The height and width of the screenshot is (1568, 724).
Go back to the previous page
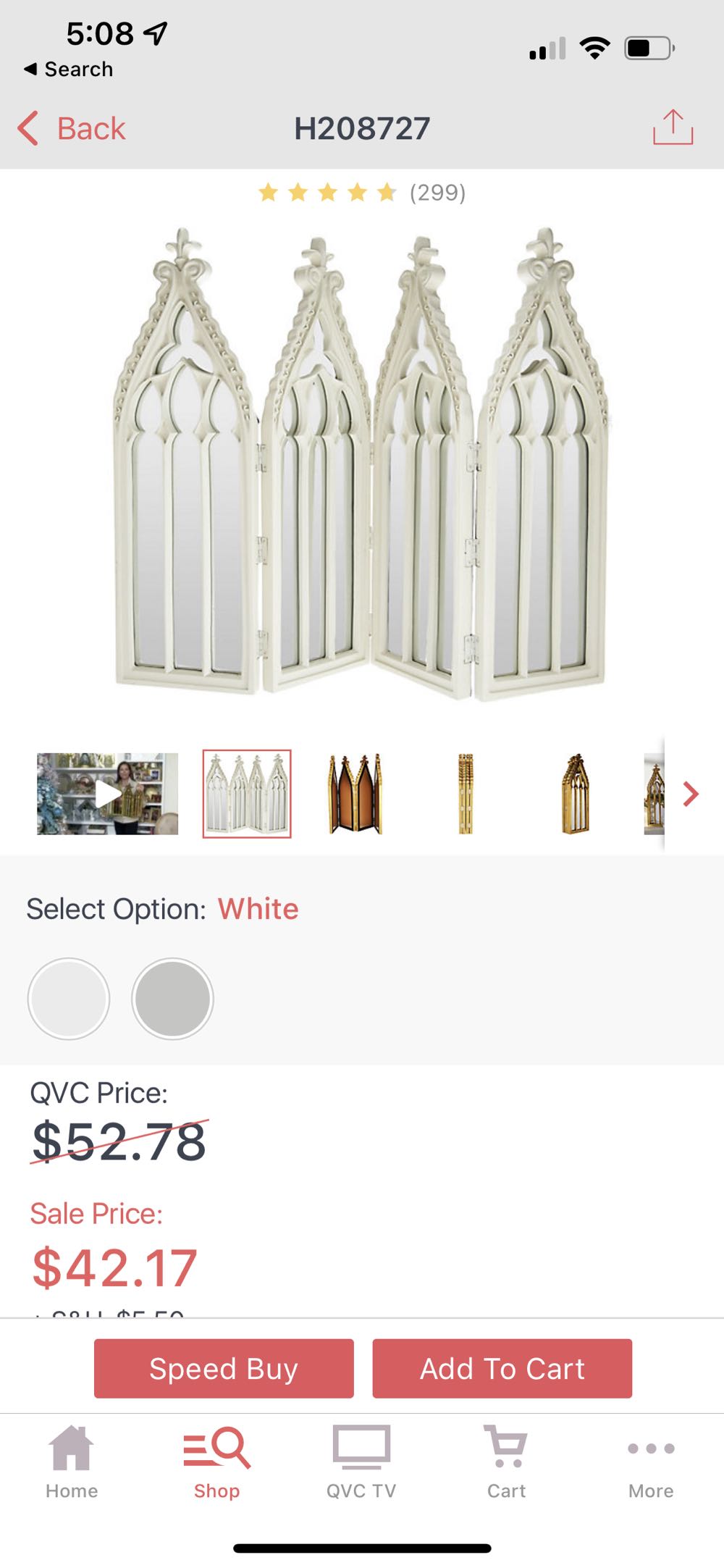coord(72,129)
